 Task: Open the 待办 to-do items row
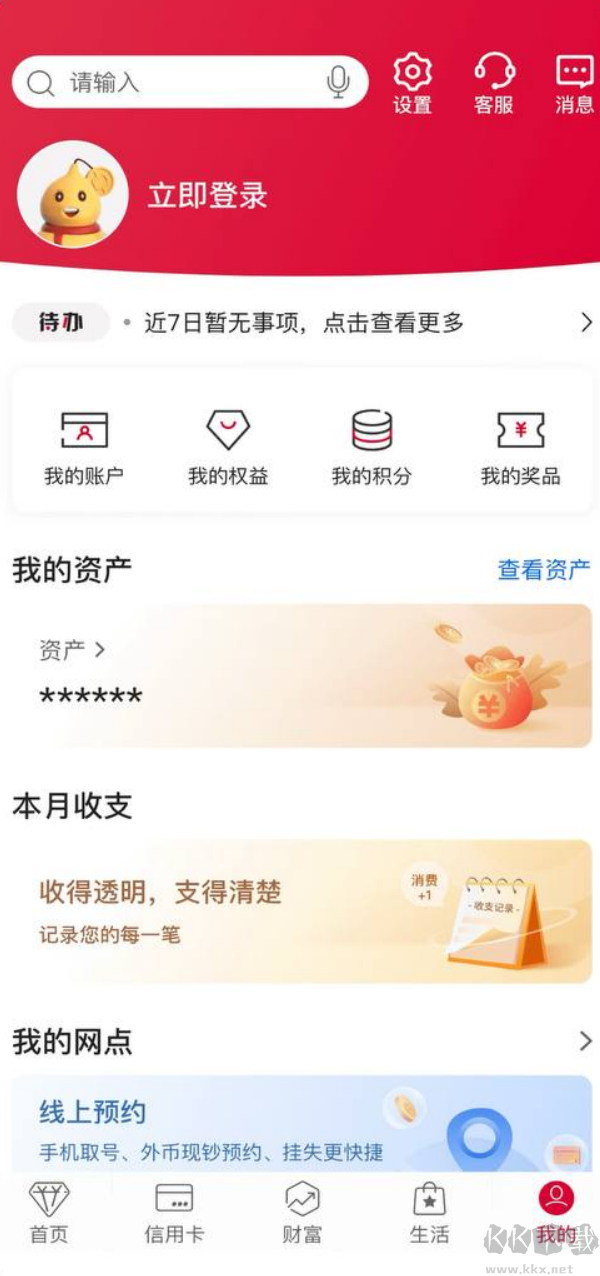[x=300, y=323]
